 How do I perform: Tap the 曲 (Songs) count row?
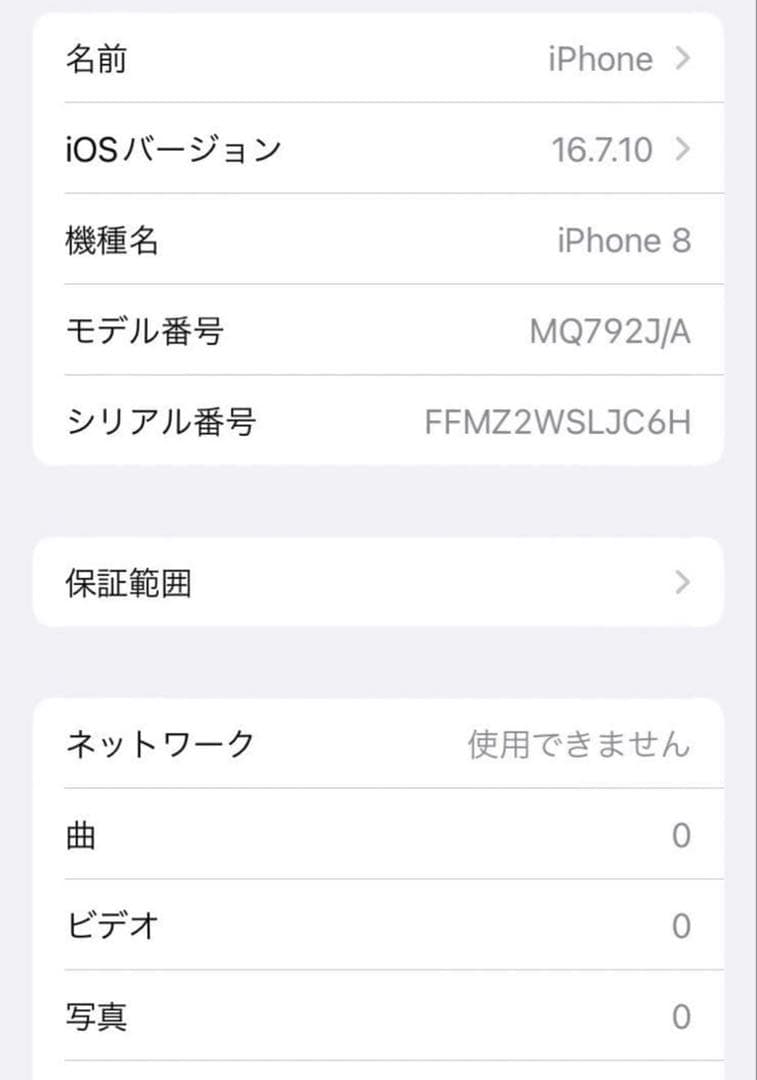pyautogui.click(x=378, y=835)
